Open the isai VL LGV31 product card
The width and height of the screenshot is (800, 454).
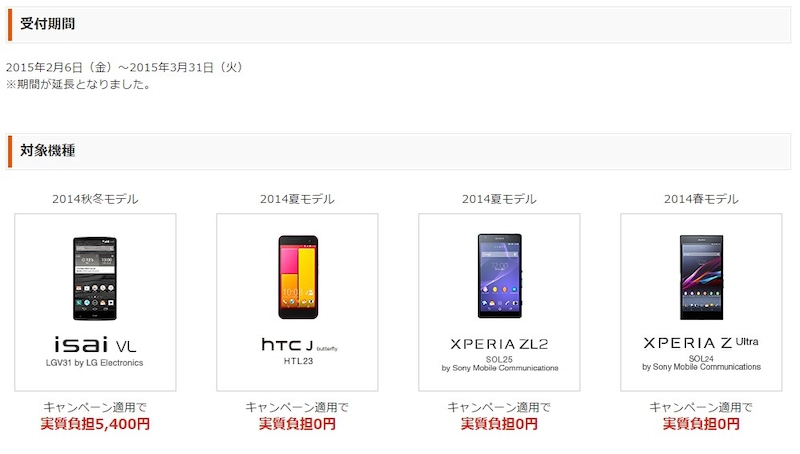[x=96, y=301]
